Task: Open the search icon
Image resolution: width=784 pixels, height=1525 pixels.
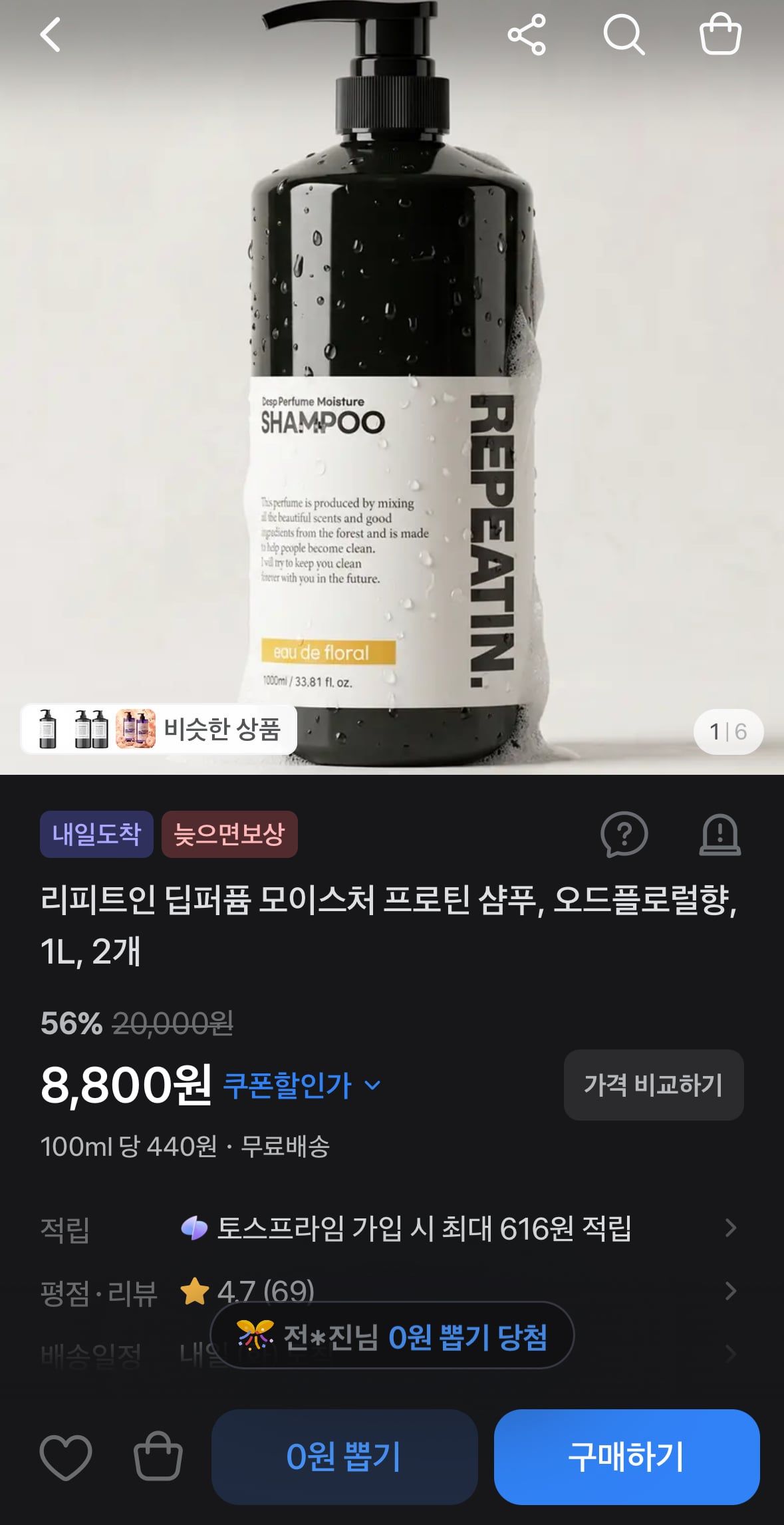Action: (x=624, y=35)
